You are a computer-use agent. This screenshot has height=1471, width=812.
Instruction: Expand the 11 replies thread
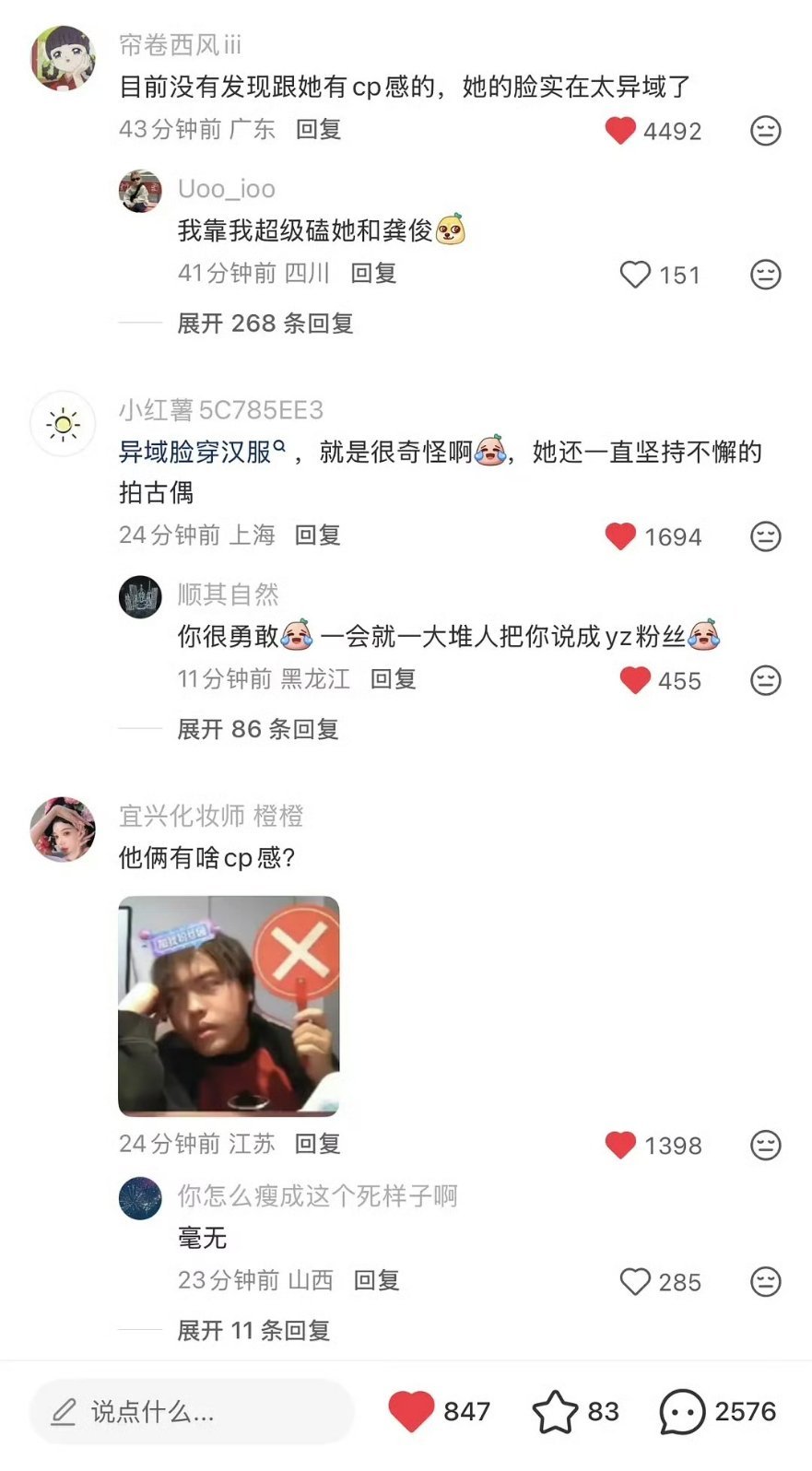coord(252,1329)
